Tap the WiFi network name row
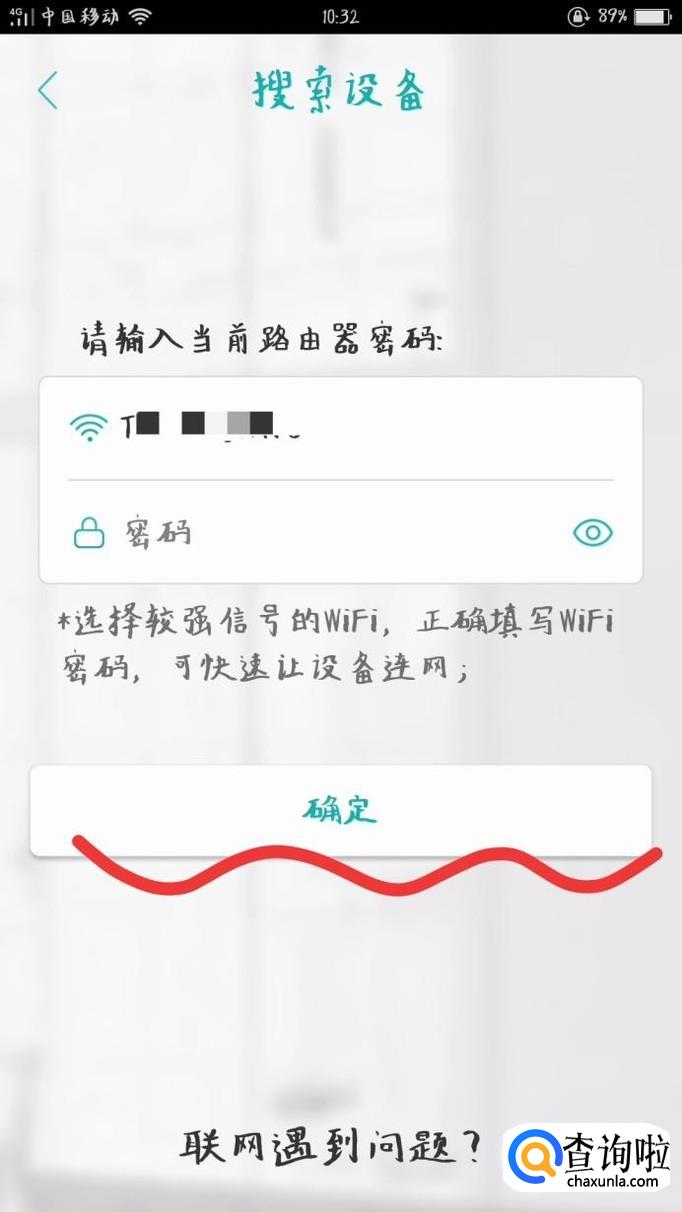 pos(340,427)
